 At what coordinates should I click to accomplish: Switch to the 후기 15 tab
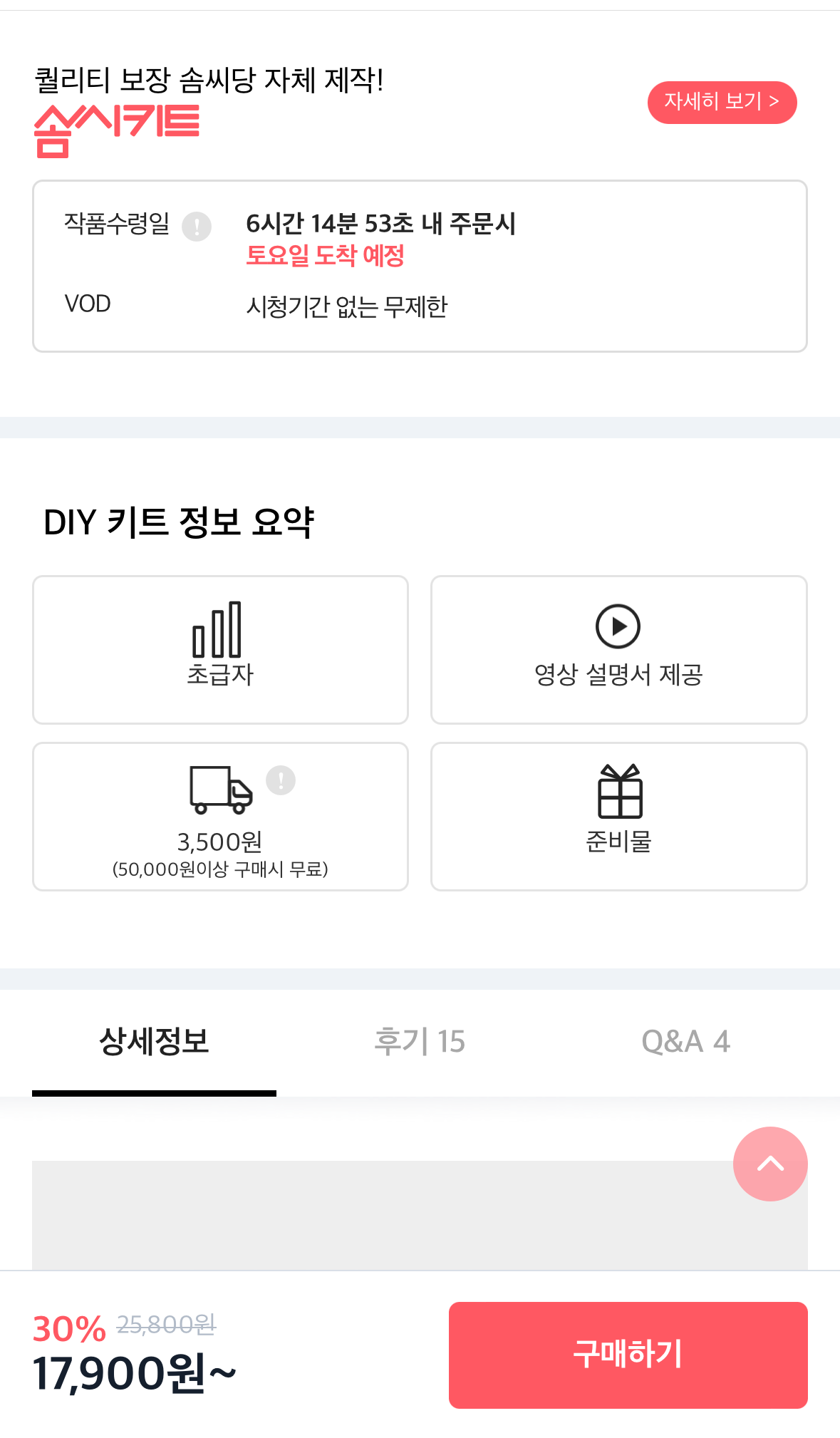pyautogui.click(x=420, y=1042)
